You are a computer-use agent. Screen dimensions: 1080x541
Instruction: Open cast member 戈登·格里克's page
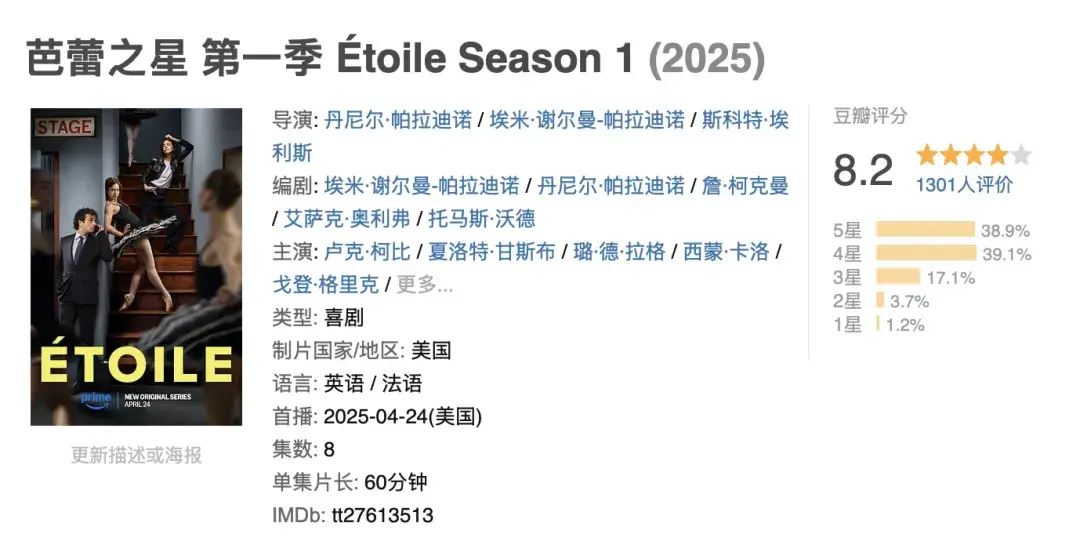pyautogui.click(x=325, y=284)
